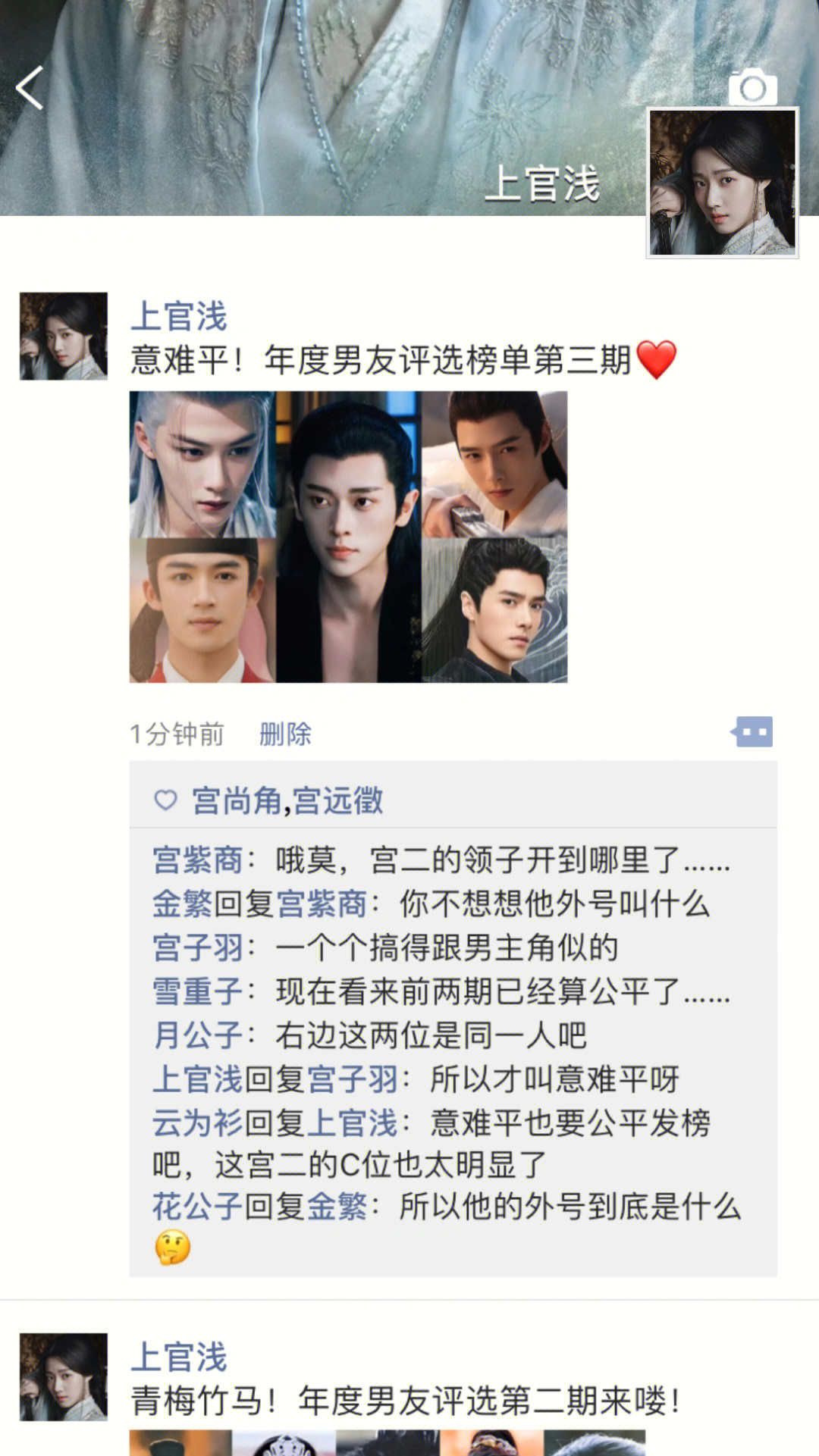This screenshot has width=819, height=1456.
Task: Open 宫尚角's profile from likes
Action: [x=237, y=800]
